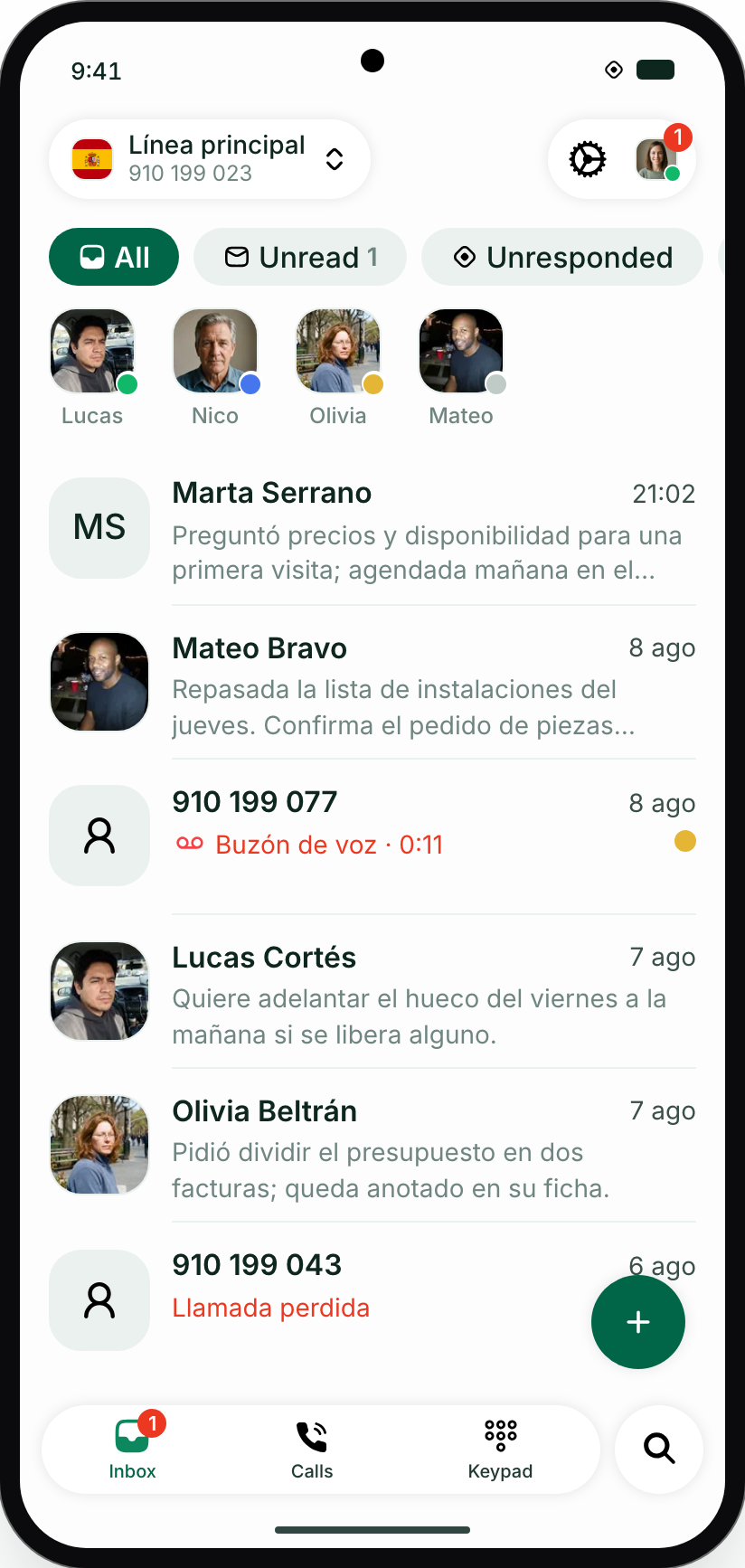This screenshot has width=745, height=1568.
Task: Tap Lucas in the team avatars row
Action: (x=92, y=367)
